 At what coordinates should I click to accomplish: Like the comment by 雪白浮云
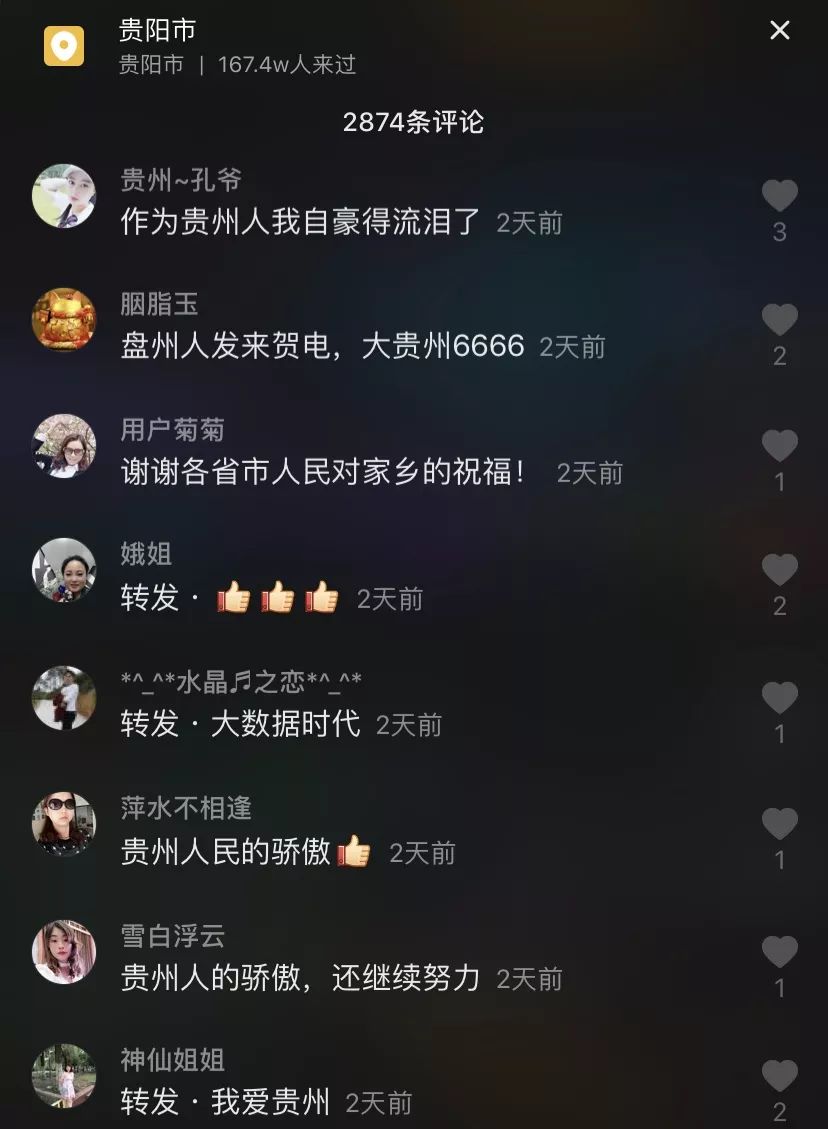(x=779, y=952)
